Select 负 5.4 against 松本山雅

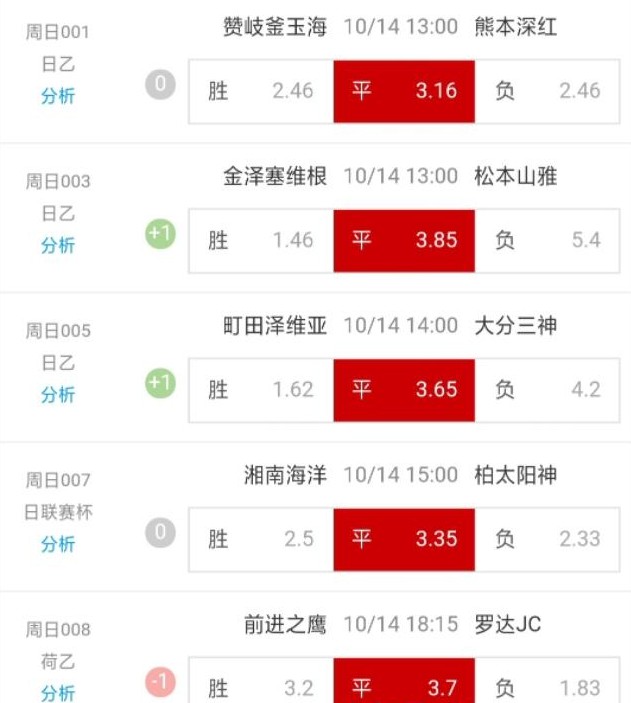tap(547, 240)
